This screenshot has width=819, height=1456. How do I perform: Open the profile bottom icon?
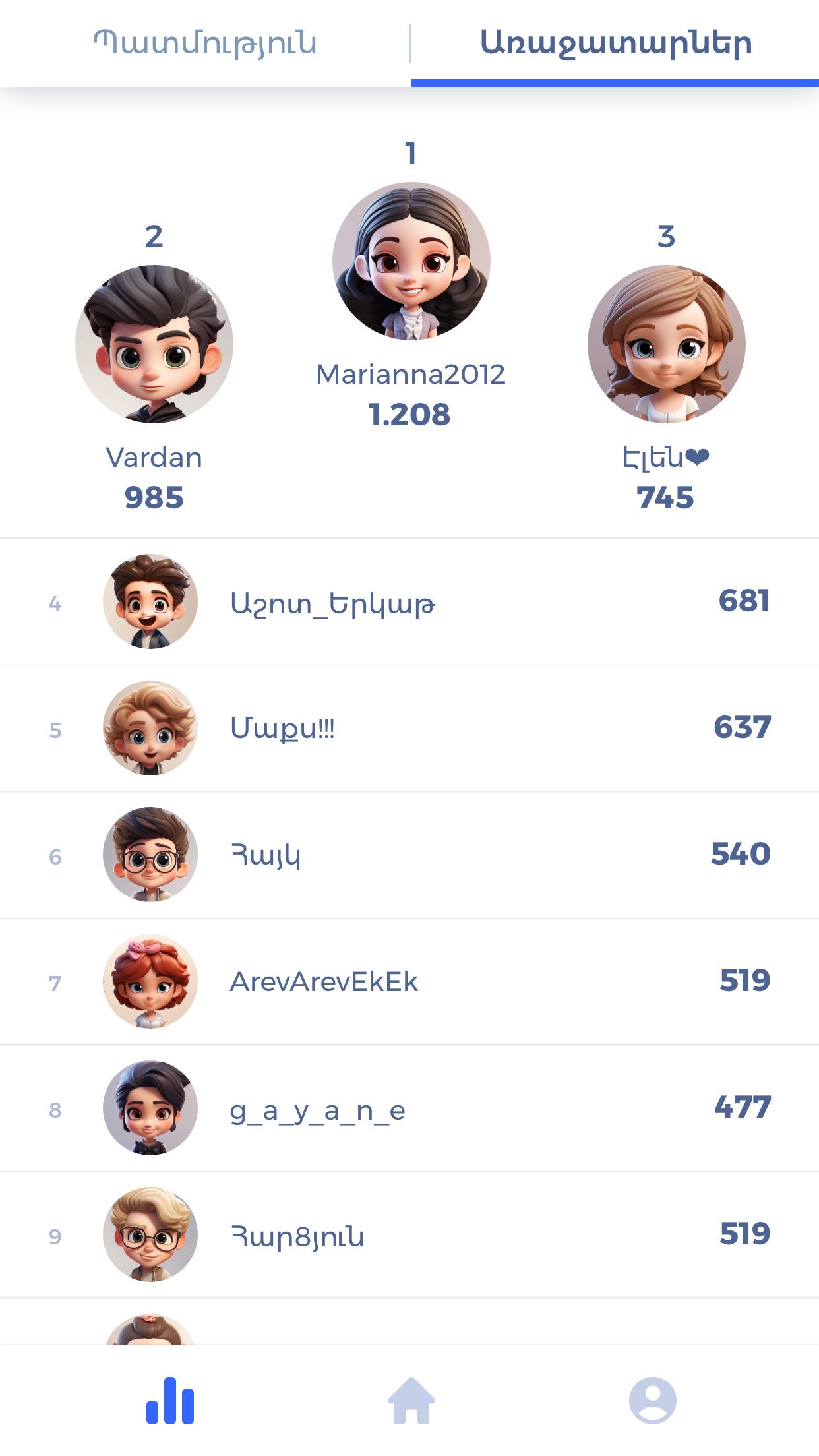652,1401
